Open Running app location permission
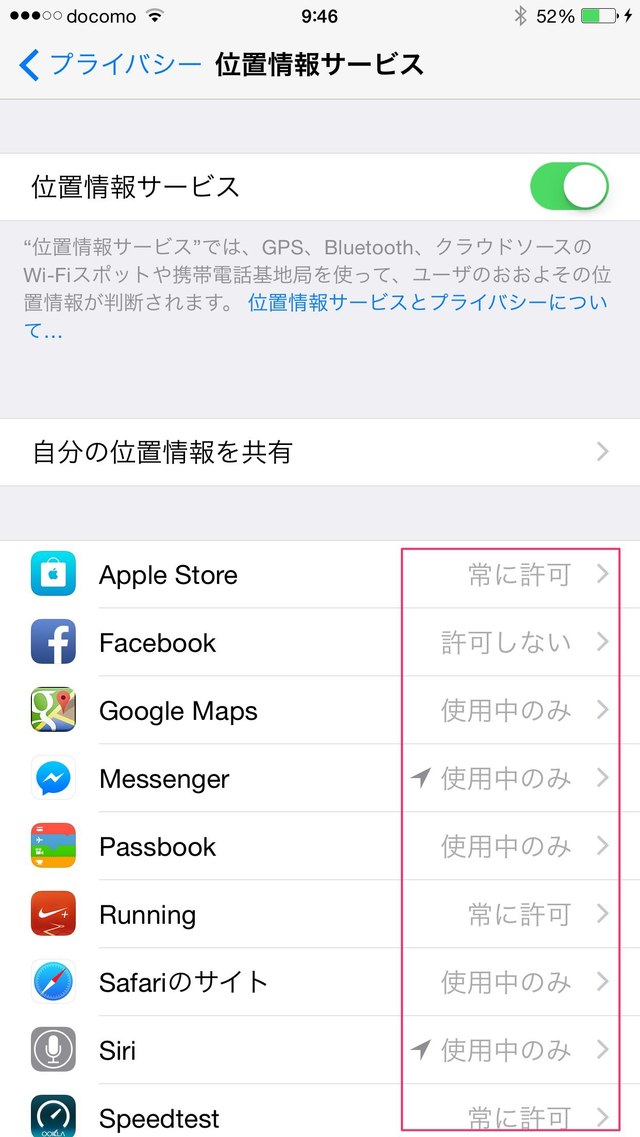Image resolution: width=640 pixels, height=1137 pixels. 320,915
